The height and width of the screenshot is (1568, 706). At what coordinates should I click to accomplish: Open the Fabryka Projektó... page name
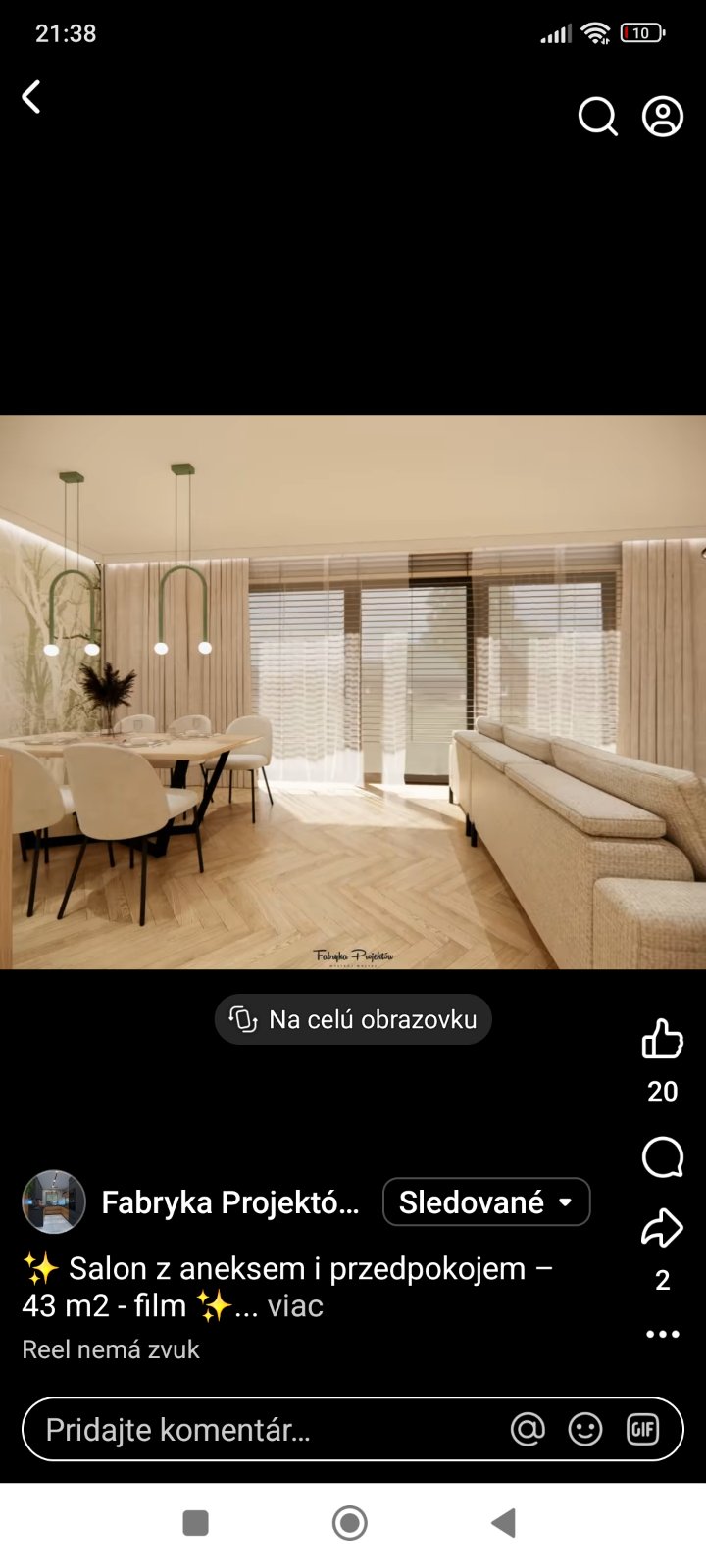click(x=230, y=1202)
